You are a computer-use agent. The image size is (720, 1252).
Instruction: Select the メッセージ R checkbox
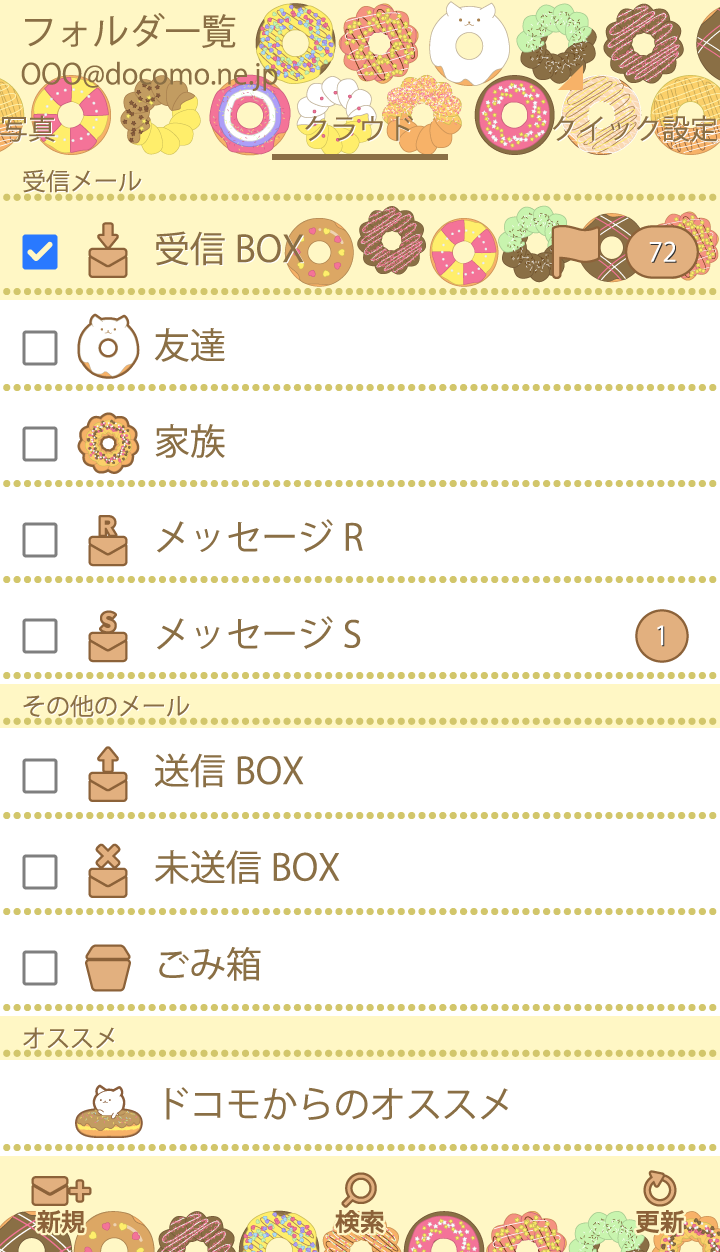(x=40, y=540)
